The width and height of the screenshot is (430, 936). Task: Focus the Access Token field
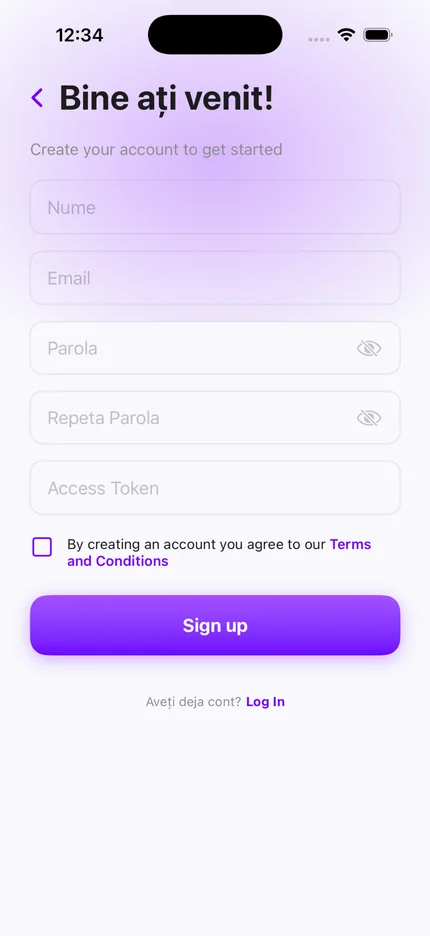[215, 488]
